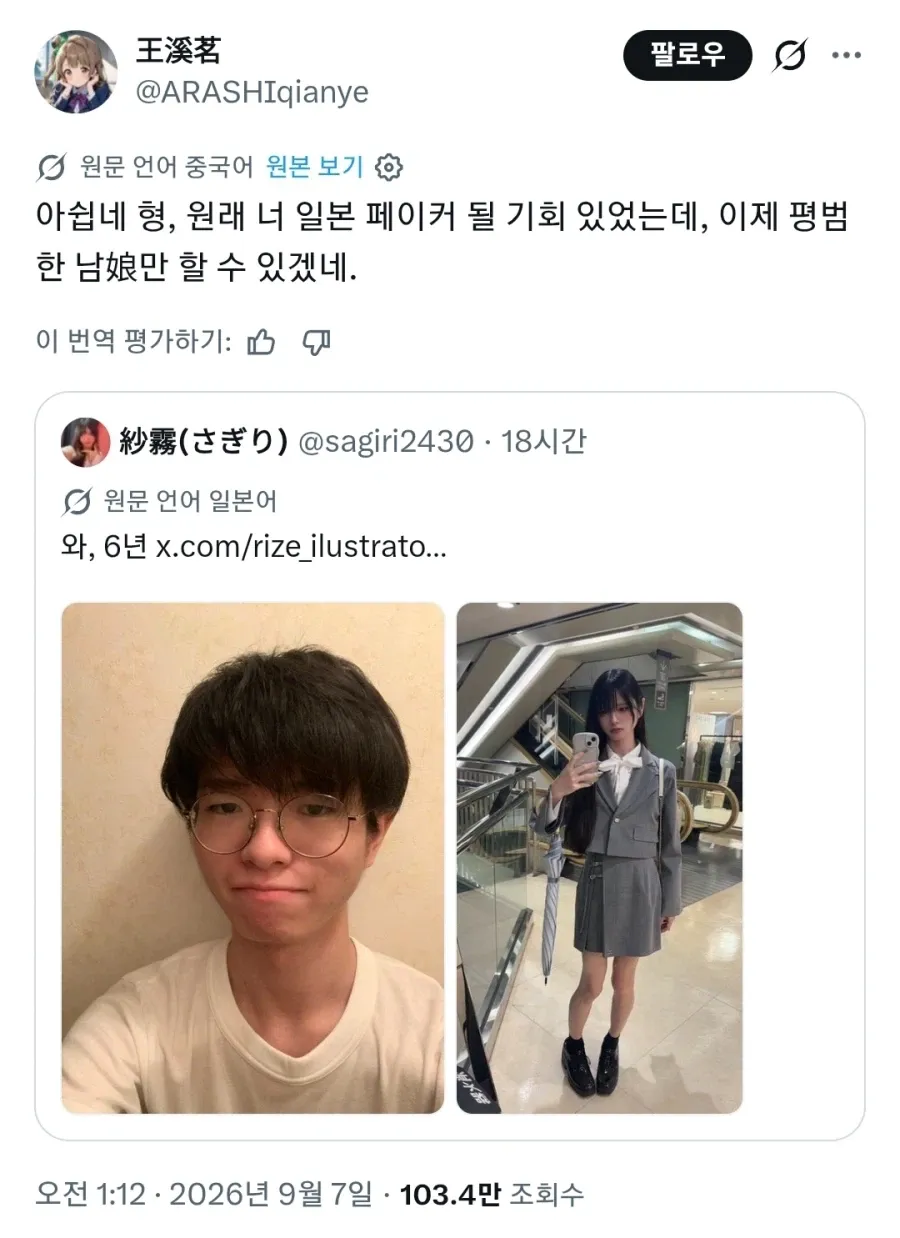This screenshot has width=900, height=1238.
Task: Follow the author with the 팔로우 button
Action: point(688,55)
